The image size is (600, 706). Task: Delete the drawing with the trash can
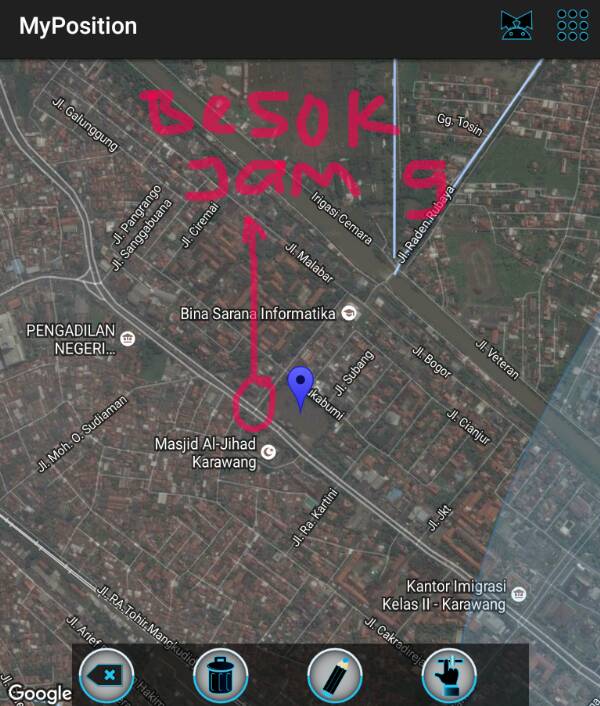click(220, 675)
